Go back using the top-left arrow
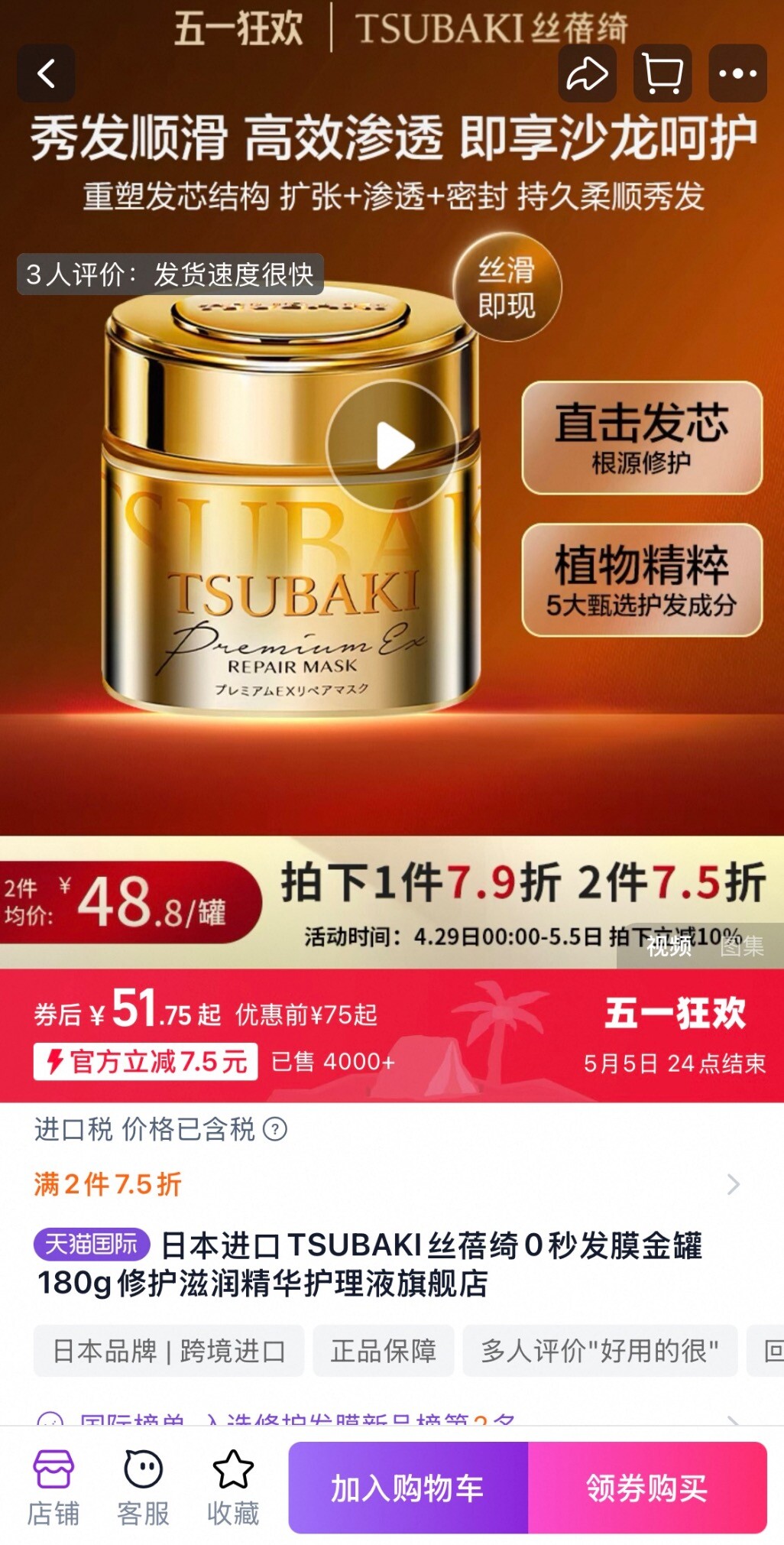 47,73
